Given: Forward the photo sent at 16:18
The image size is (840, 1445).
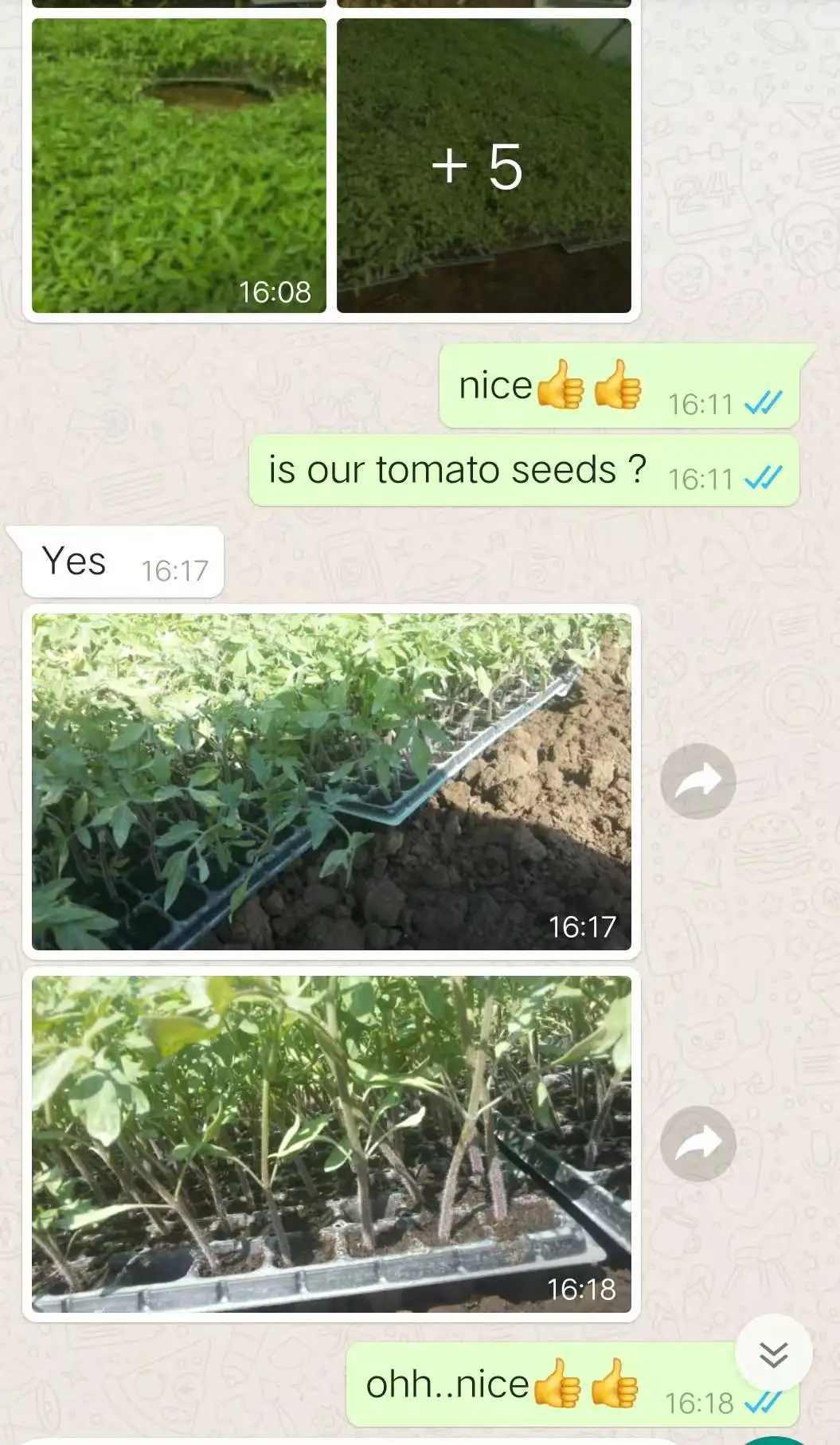Looking at the screenshot, I should point(698,1144).
